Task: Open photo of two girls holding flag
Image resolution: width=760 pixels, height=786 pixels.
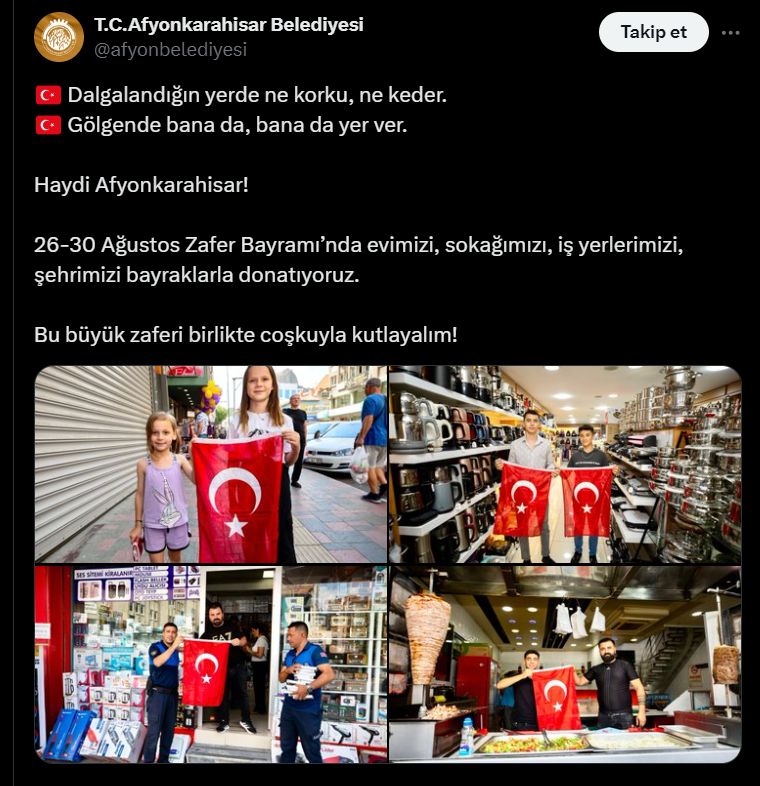Action: pyautogui.click(x=211, y=464)
